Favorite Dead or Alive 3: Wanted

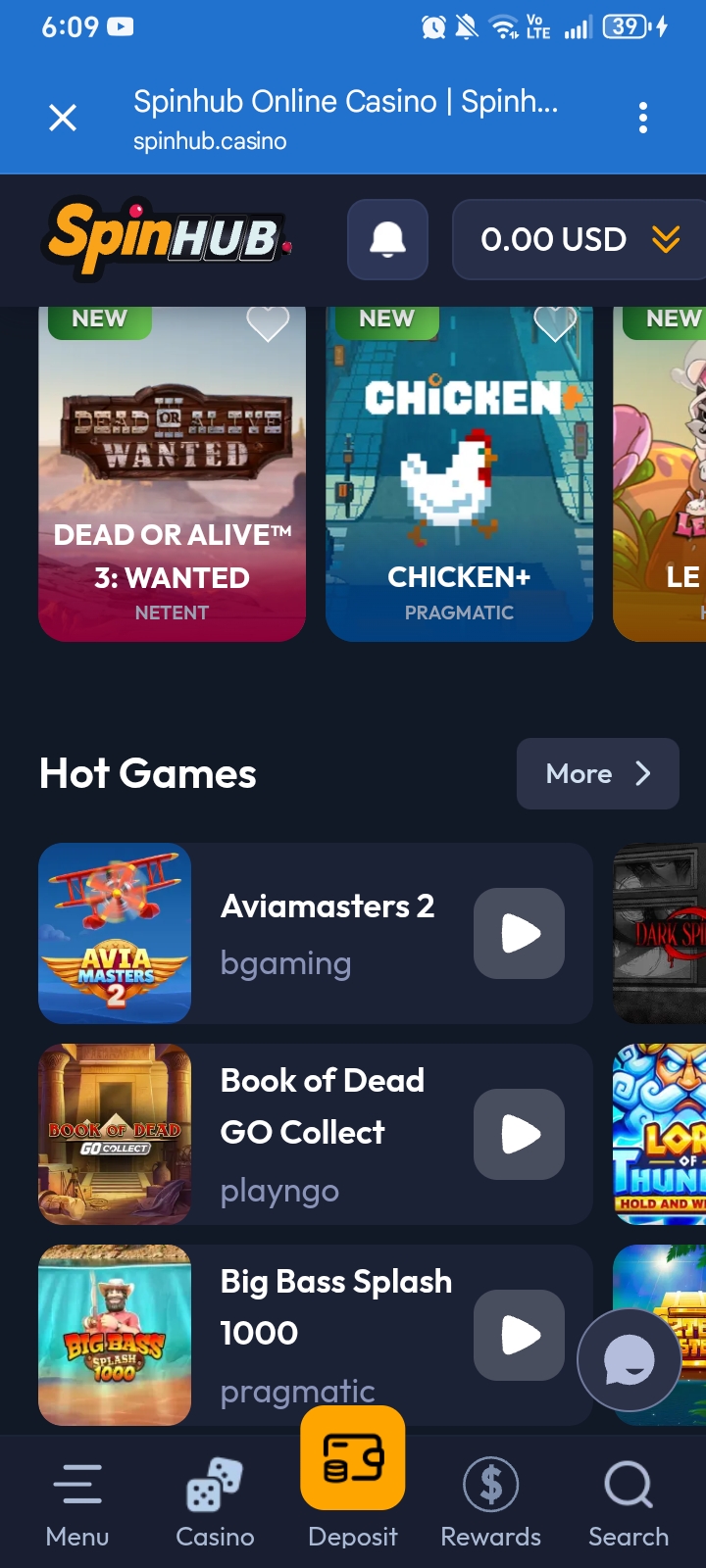268,321
